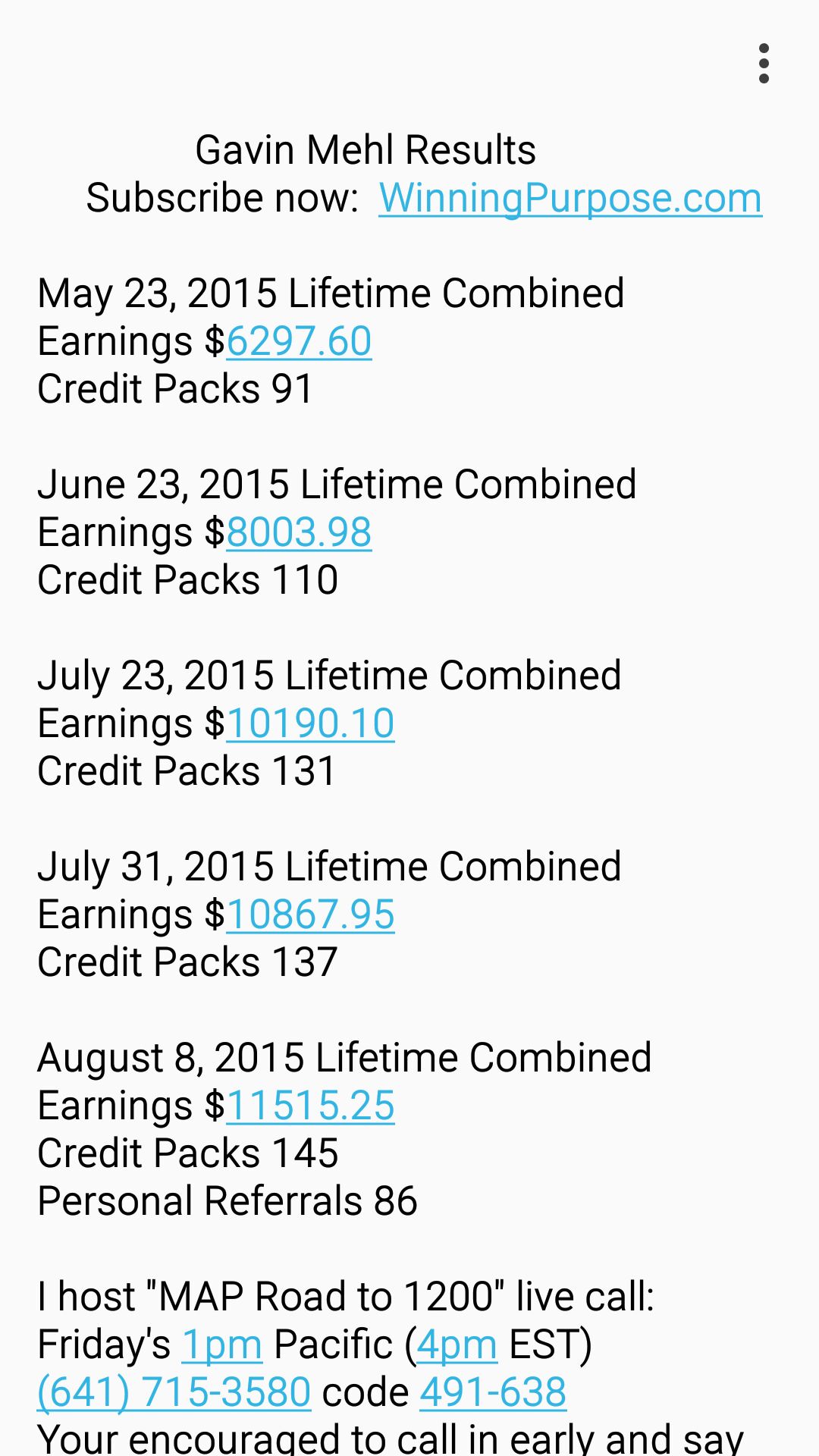Tap the 8003.98 earnings link
The image size is (819, 1456).
[x=299, y=532]
